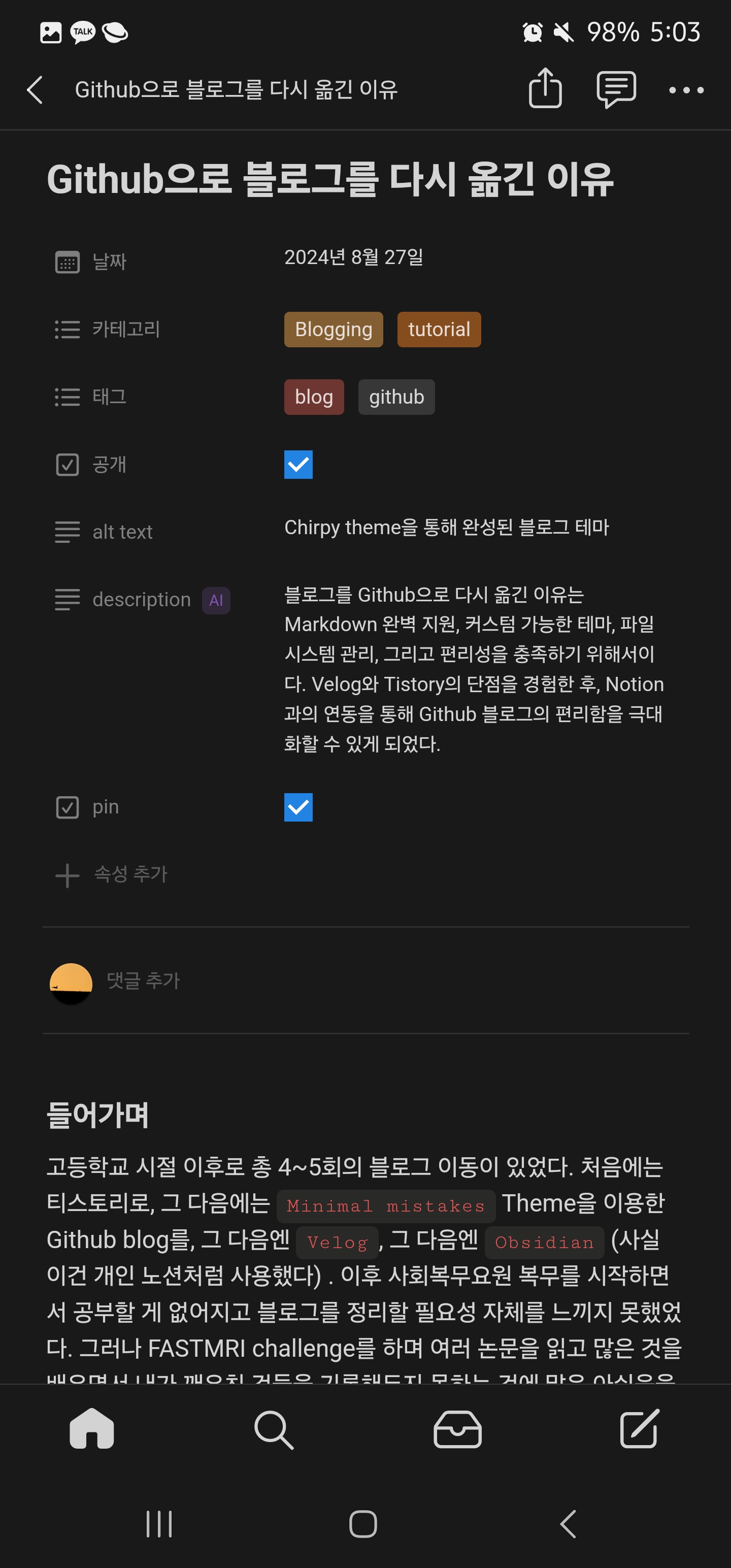Image resolution: width=731 pixels, height=1568 pixels.
Task: Select the github tag chip
Action: 396,397
